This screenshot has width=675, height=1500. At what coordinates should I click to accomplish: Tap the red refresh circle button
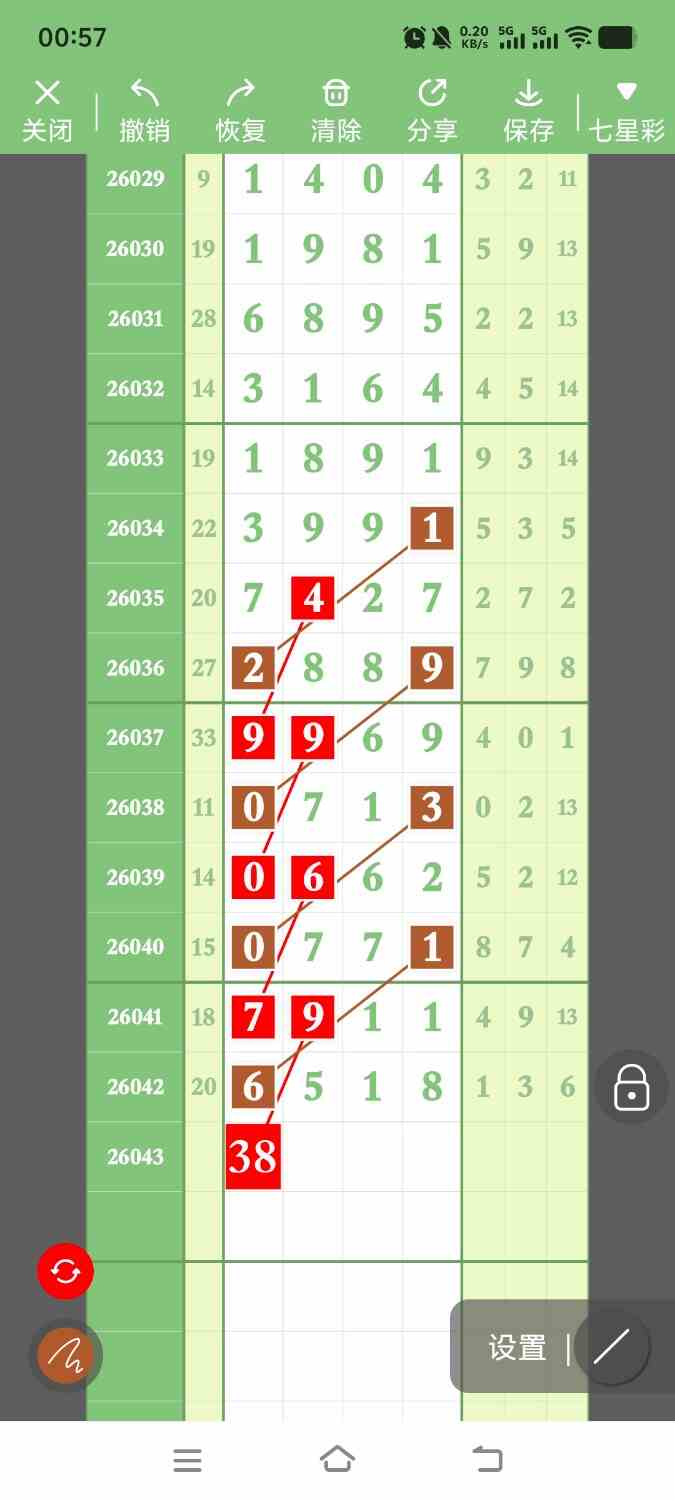[x=65, y=1271]
